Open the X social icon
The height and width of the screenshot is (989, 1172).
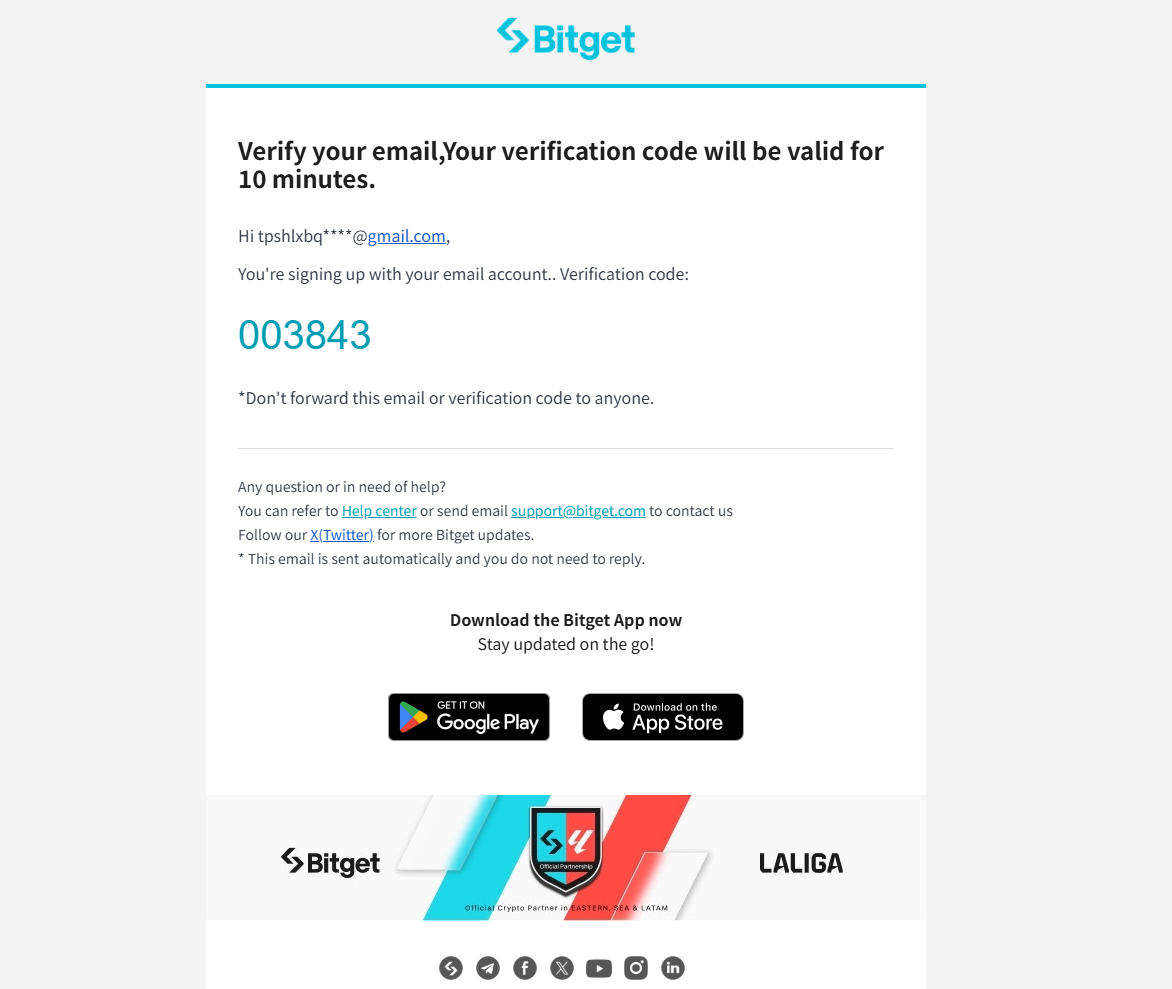562,968
